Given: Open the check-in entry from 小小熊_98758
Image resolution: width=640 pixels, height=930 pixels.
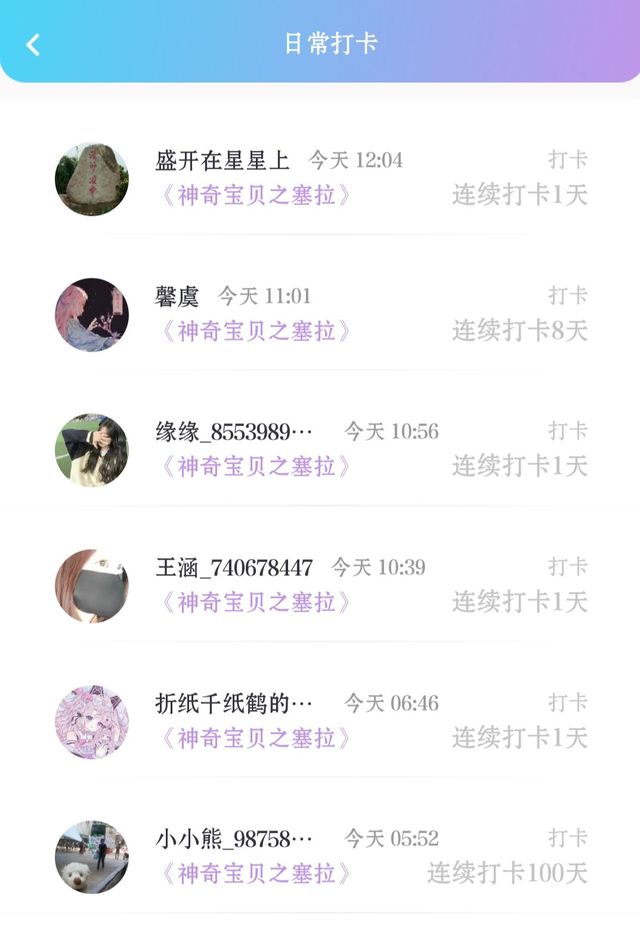Looking at the screenshot, I should (x=320, y=857).
